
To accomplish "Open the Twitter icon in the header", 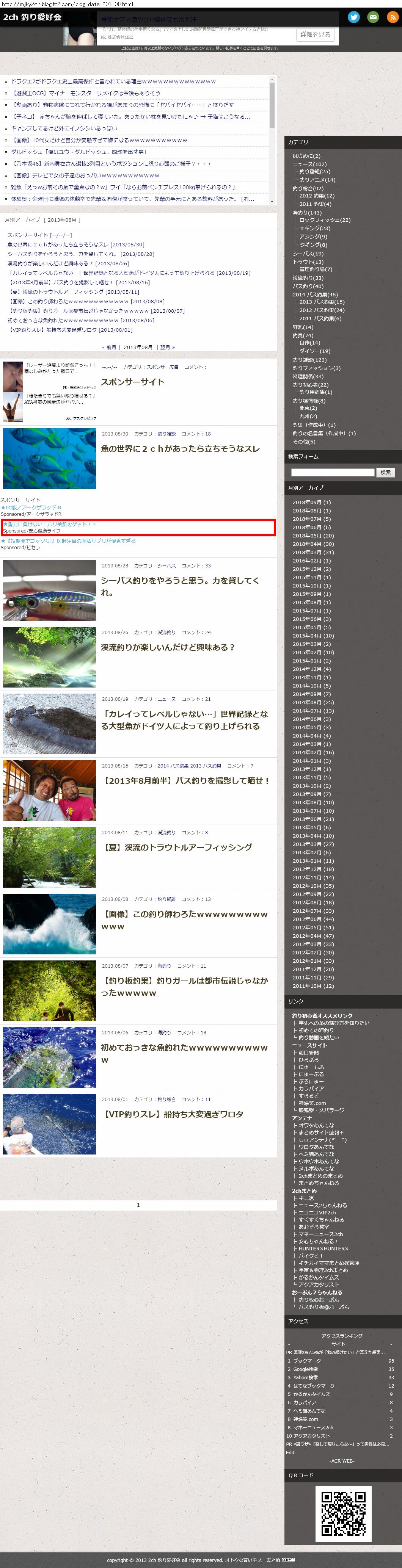I will (353, 17).
